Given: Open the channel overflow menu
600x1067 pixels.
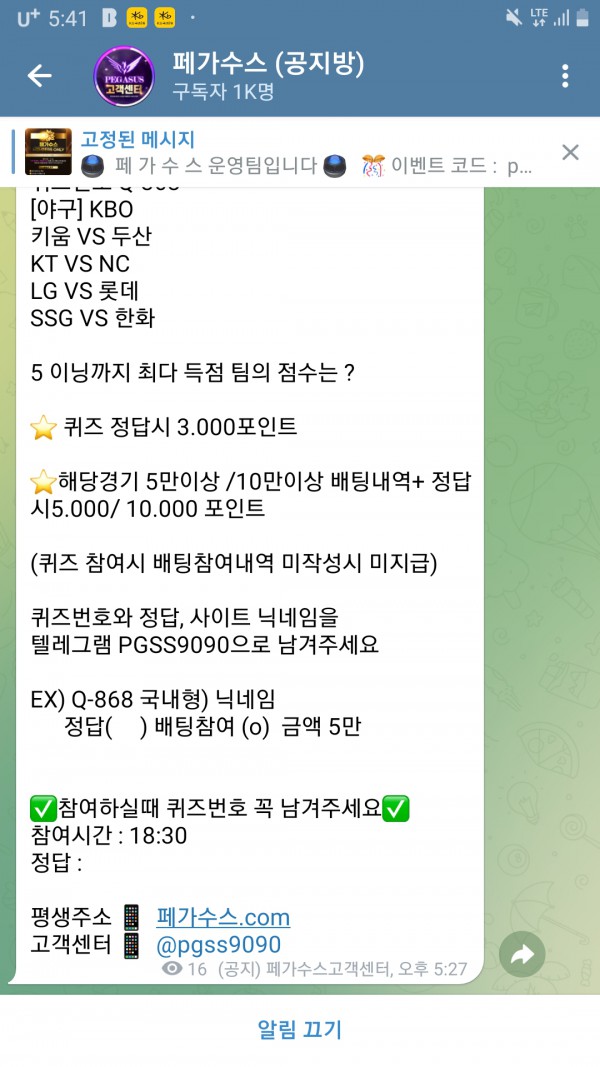Looking at the screenshot, I should [x=565, y=76].
